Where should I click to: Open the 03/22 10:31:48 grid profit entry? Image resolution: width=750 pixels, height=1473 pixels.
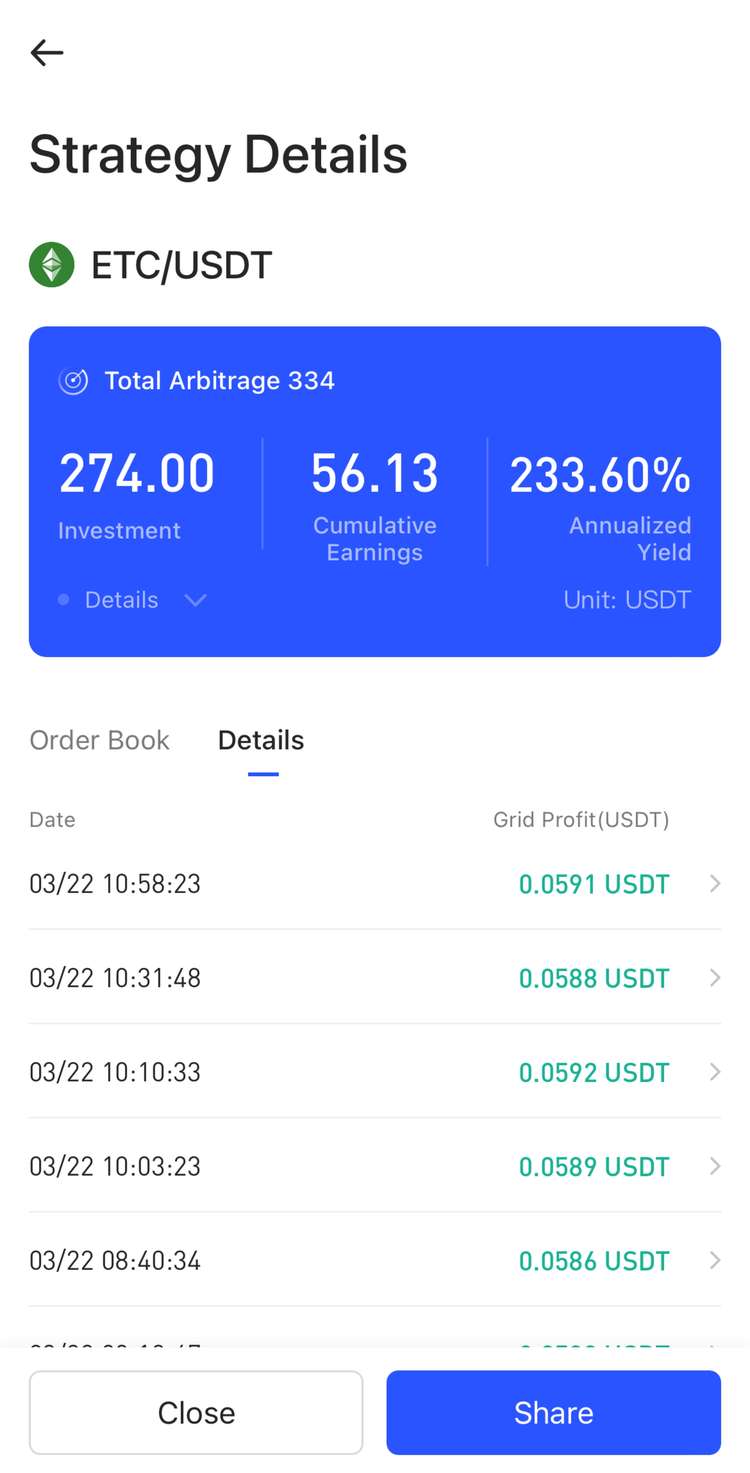(374, 978)
